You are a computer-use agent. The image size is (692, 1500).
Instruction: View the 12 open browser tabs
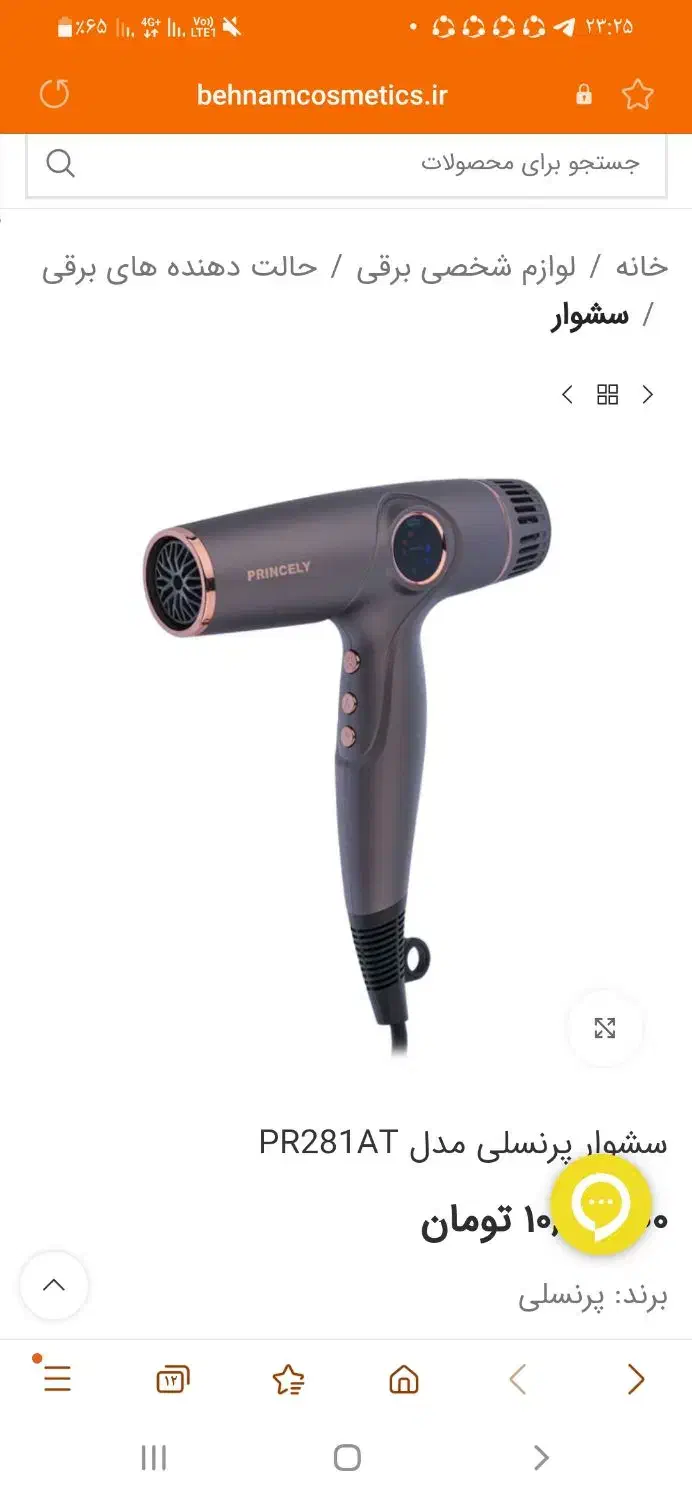(x=172, y=1380)
